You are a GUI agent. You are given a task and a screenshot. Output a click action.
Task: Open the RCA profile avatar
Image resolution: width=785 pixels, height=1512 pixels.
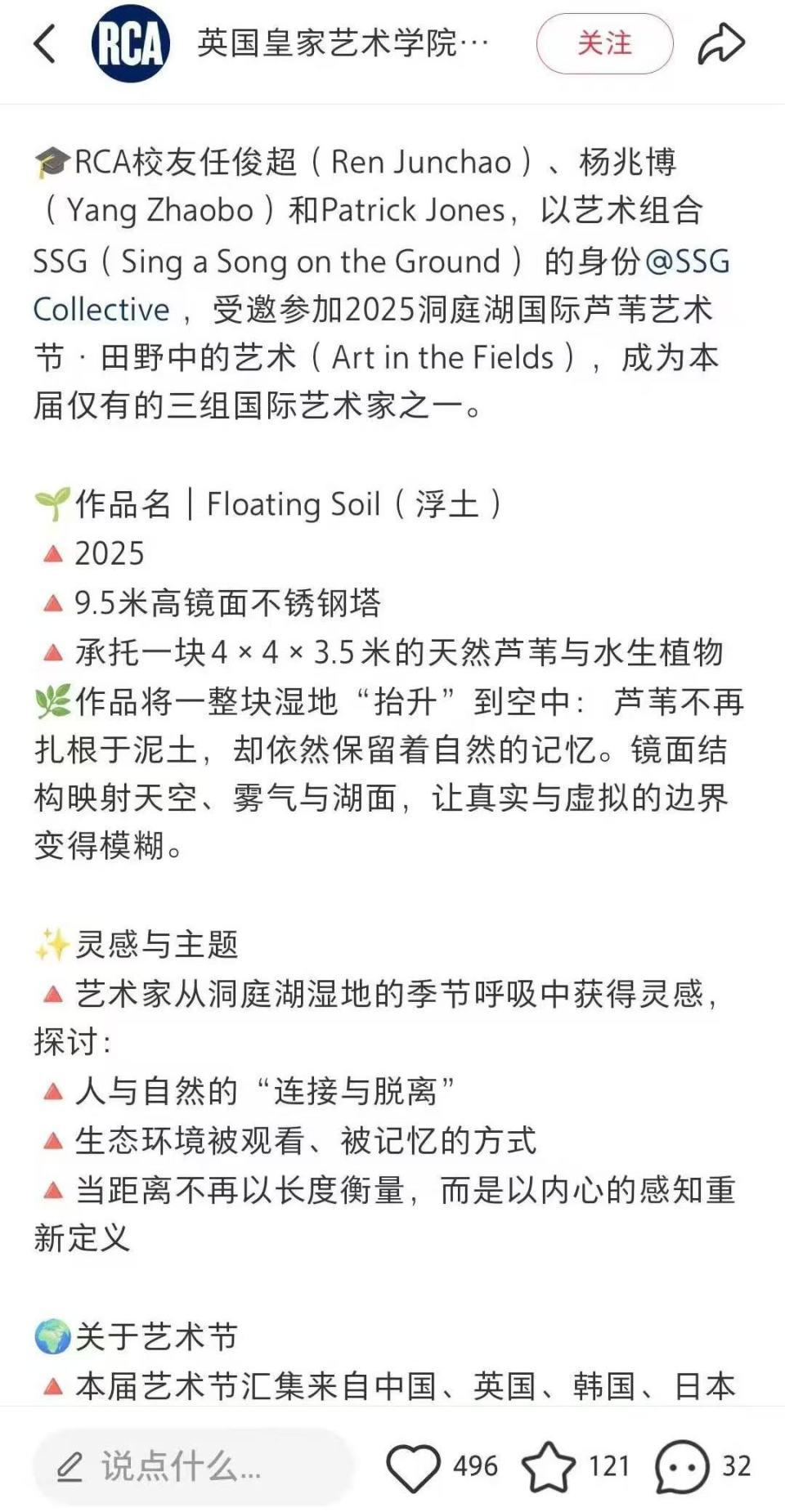130,43
